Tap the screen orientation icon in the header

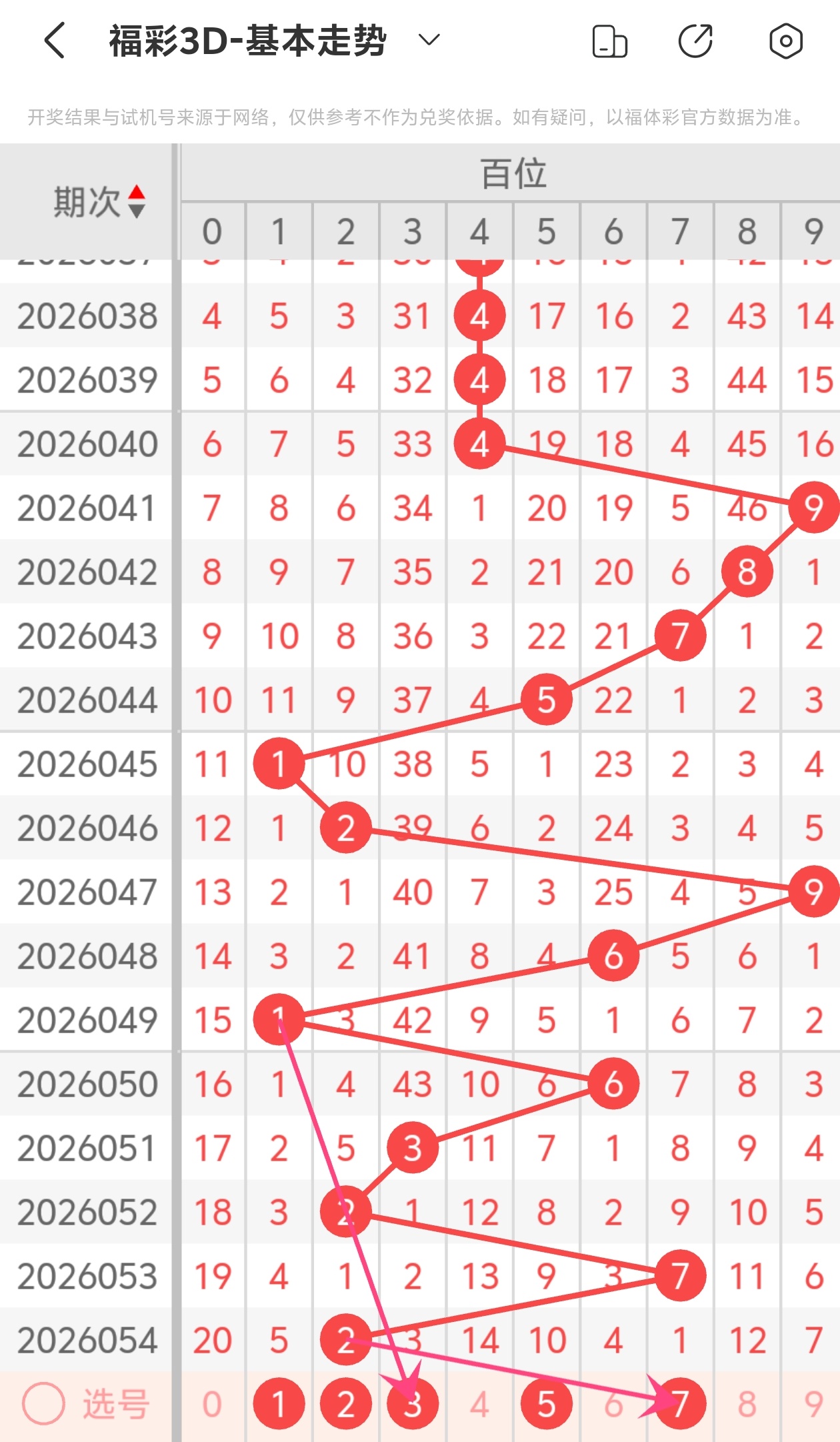[x=609, y=41]
